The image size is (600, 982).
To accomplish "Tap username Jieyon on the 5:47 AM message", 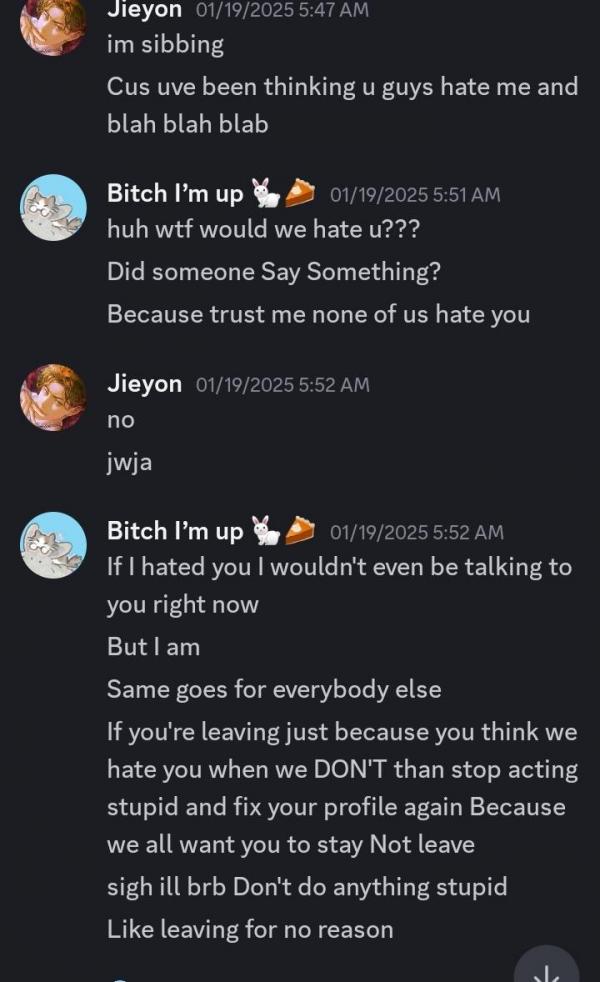I will click(x=144, y=9).
